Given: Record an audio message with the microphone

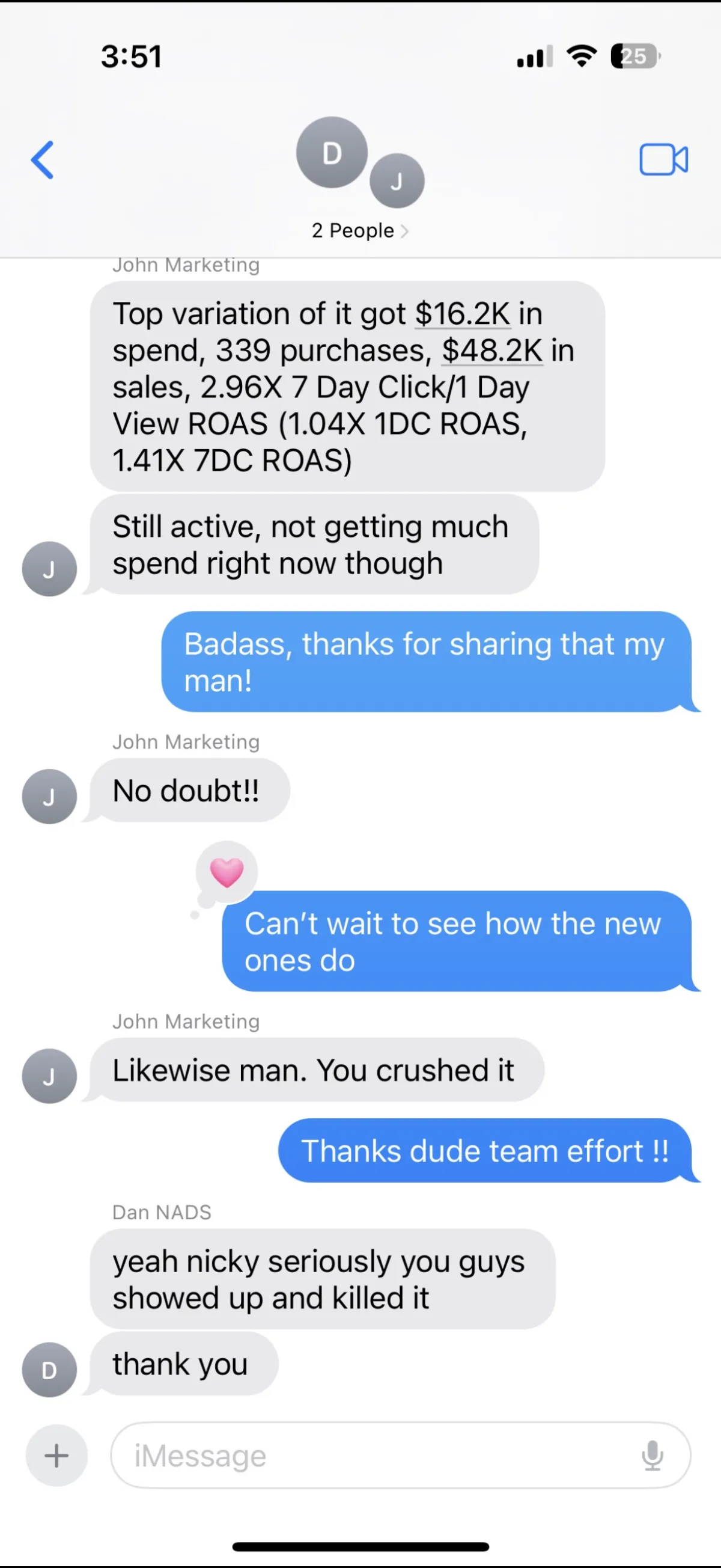Looking at the screenshot, I should point(653,1456).
